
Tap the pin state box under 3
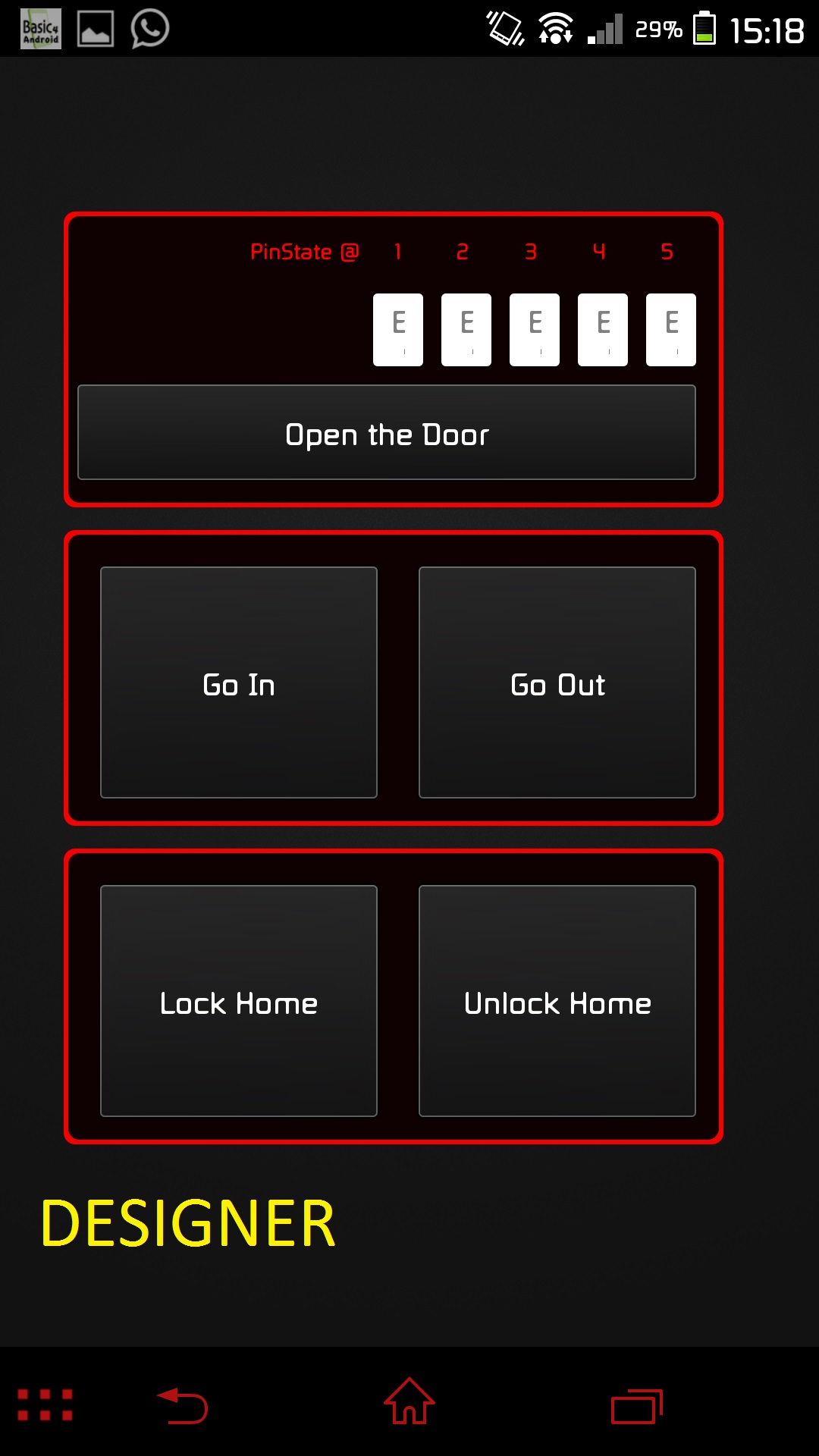(535, 330)
